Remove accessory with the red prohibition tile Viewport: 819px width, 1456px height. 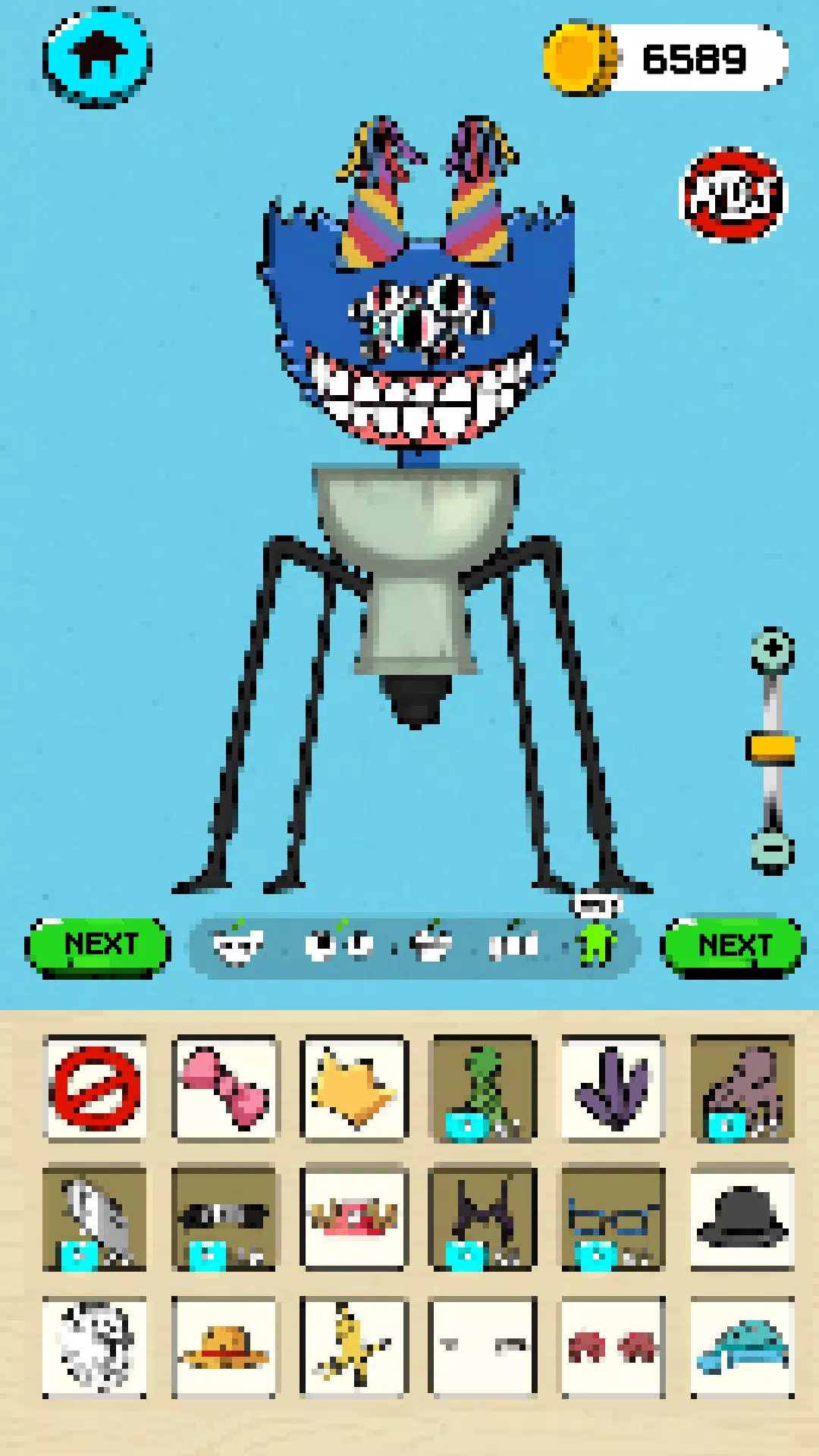96,1088
